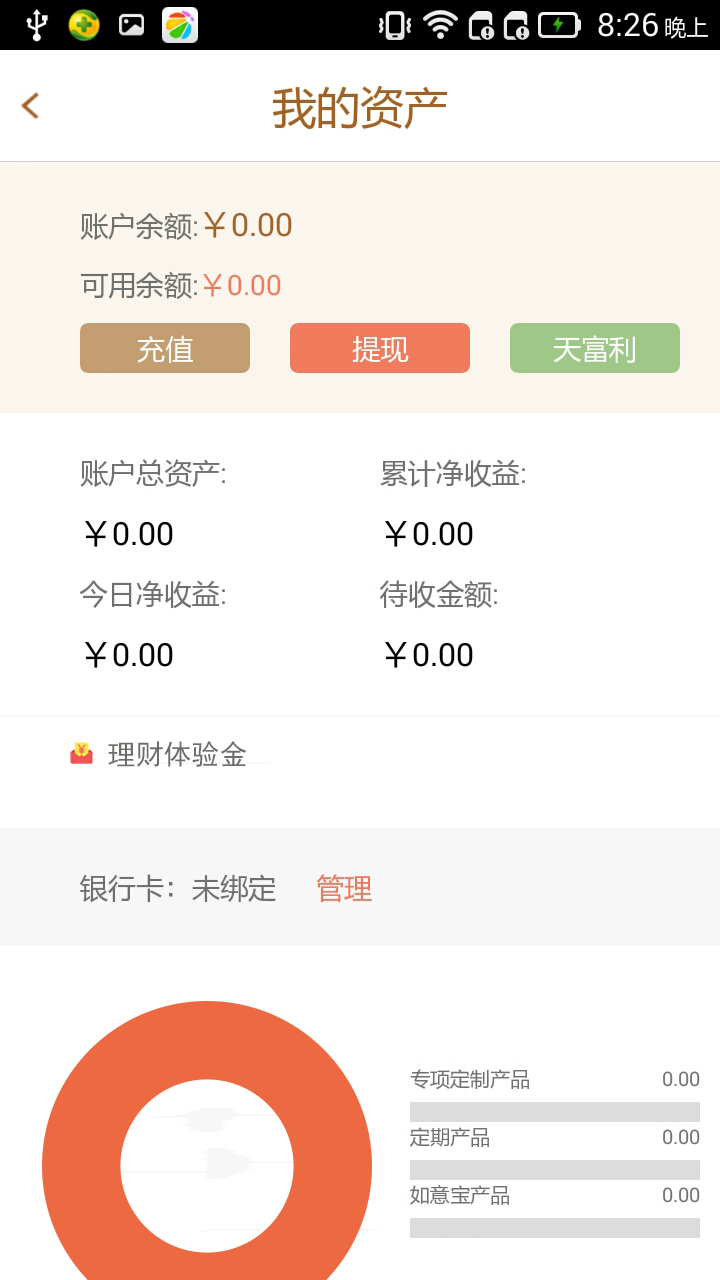The width and height of the screenshot is (720, 1280).
Task: Tap the 提现 withdraw button
Action: click(x=380, y=348)
